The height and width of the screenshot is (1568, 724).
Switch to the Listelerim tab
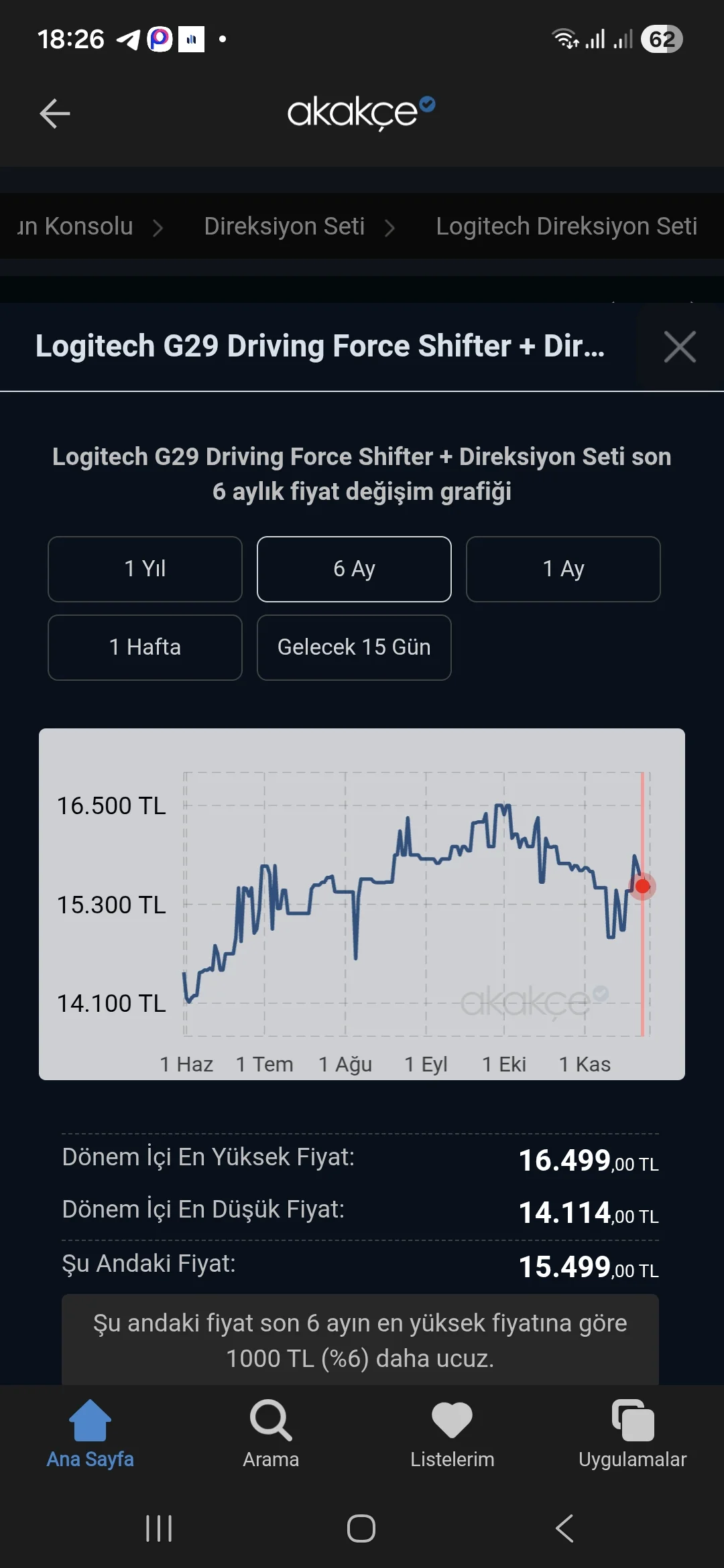[452, 1434]
